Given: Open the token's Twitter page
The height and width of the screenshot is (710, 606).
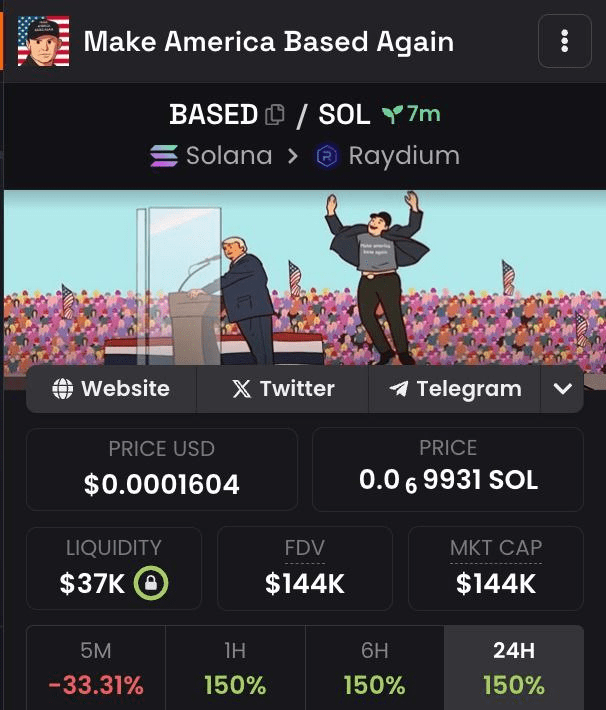Looking at the screenshot, I should click(x=283, y=389).
